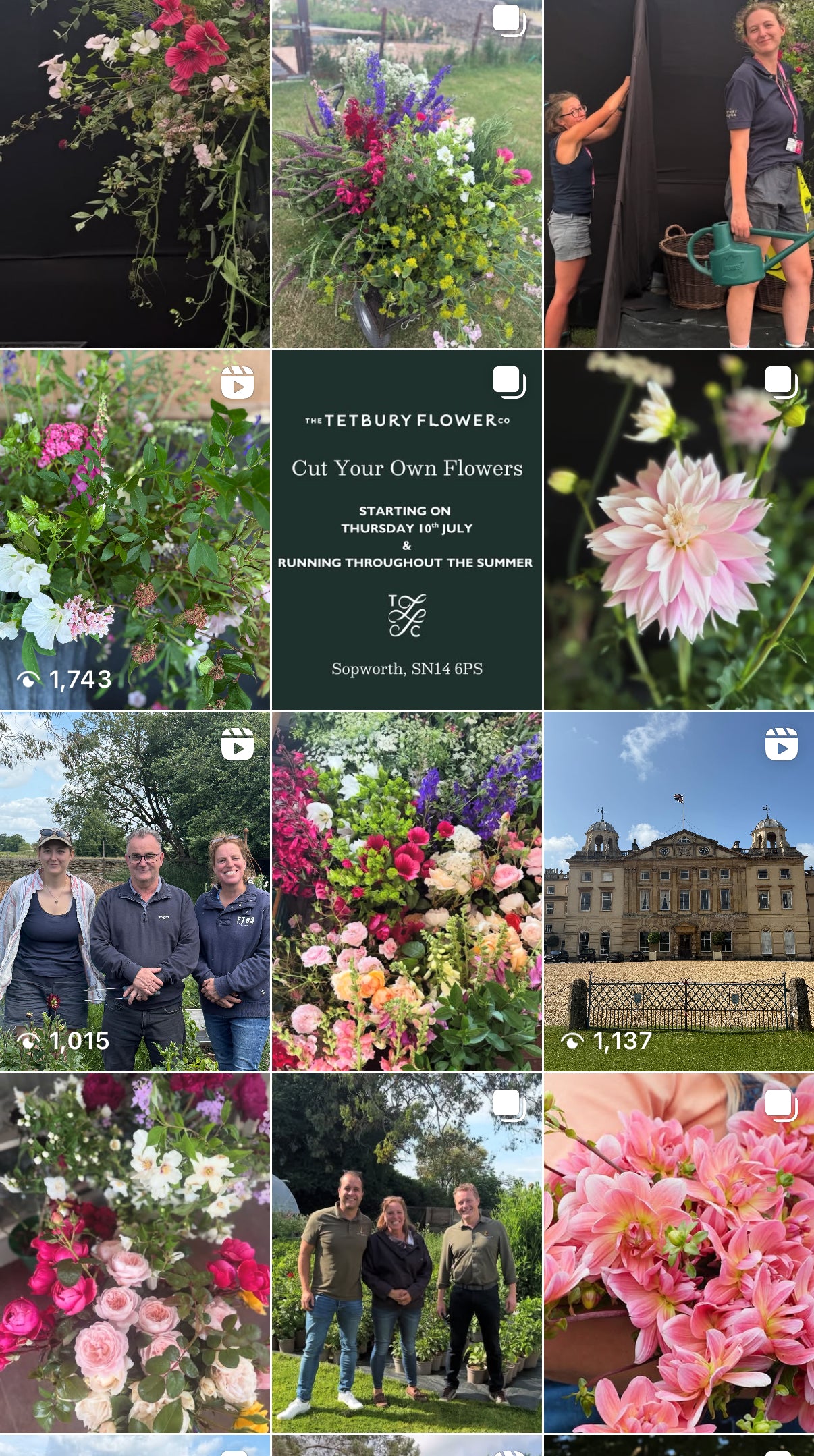Open the pink and white dahlia close-up post
Screen dimensions: 814x1456
click(x=678, y=530)
